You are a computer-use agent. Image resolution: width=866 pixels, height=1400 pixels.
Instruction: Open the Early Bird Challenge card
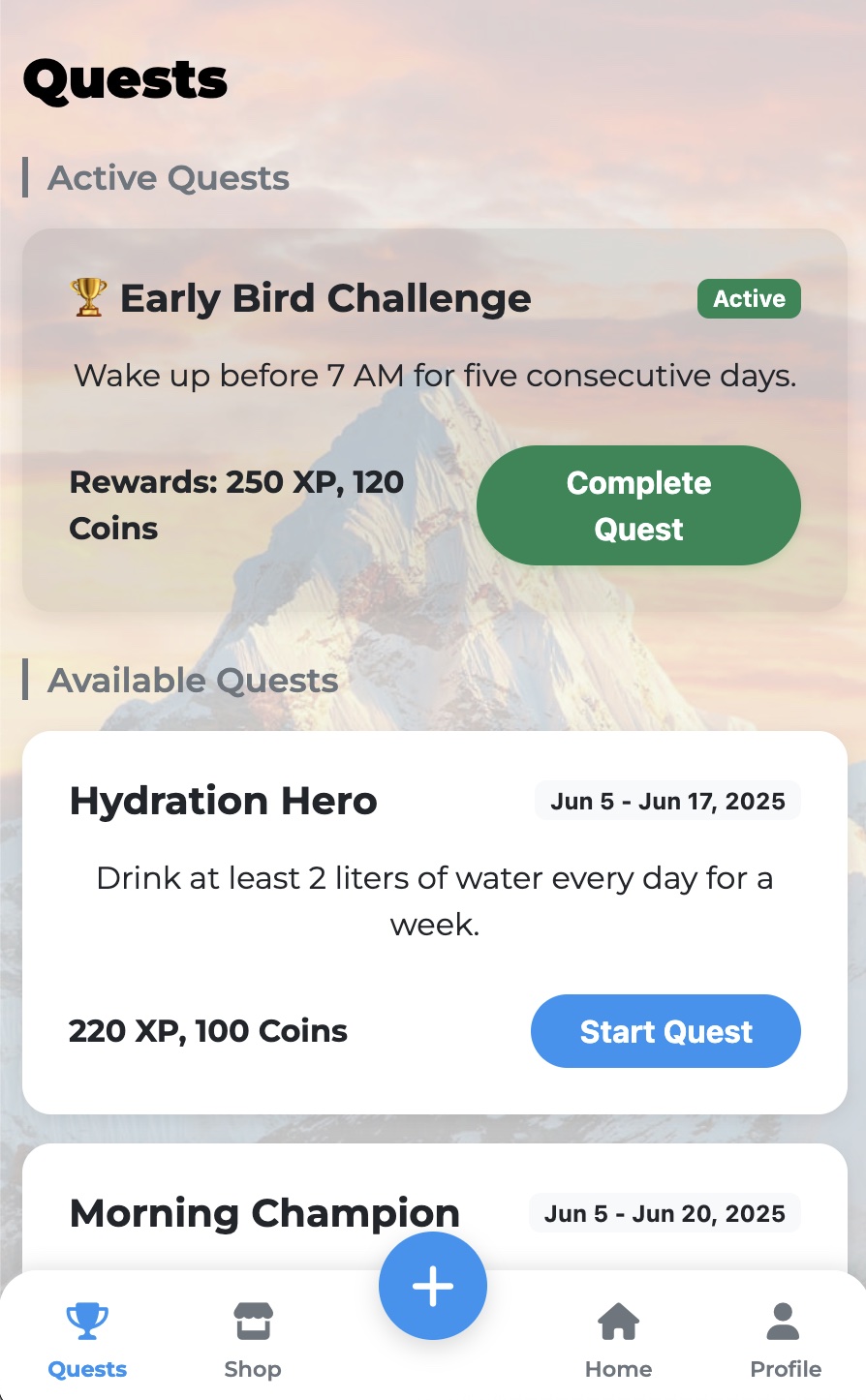433,416
